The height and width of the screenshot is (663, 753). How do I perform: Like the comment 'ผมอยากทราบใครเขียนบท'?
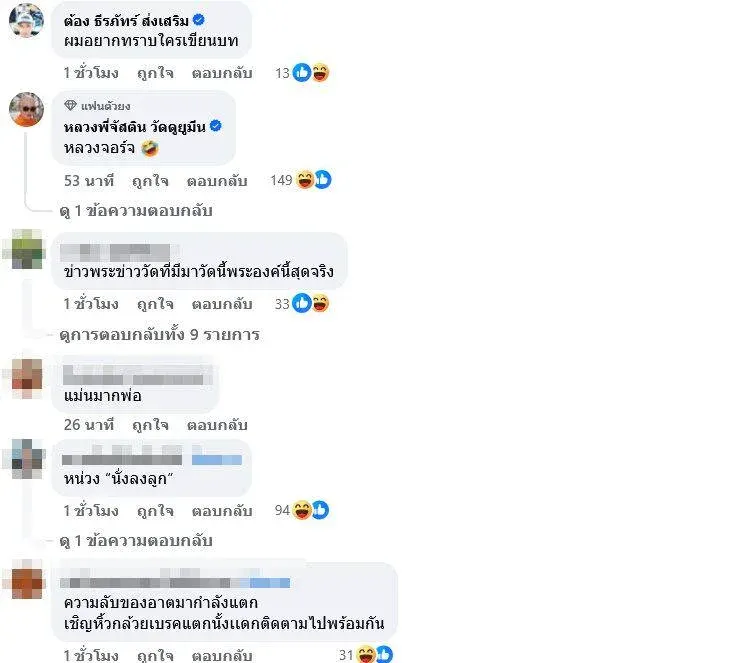[155, 73]
